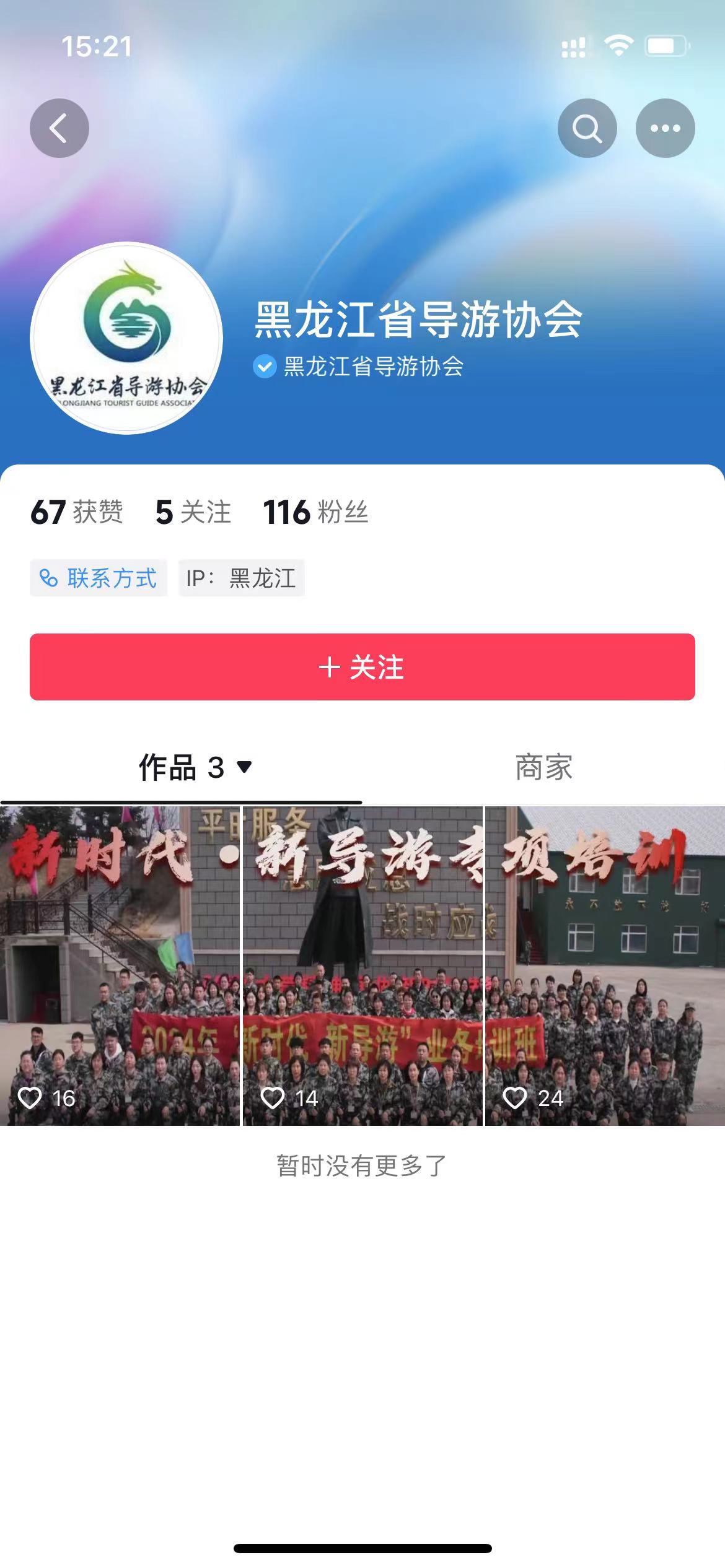
Task: Open the search magnifier icon
Action: pos(587,128)
